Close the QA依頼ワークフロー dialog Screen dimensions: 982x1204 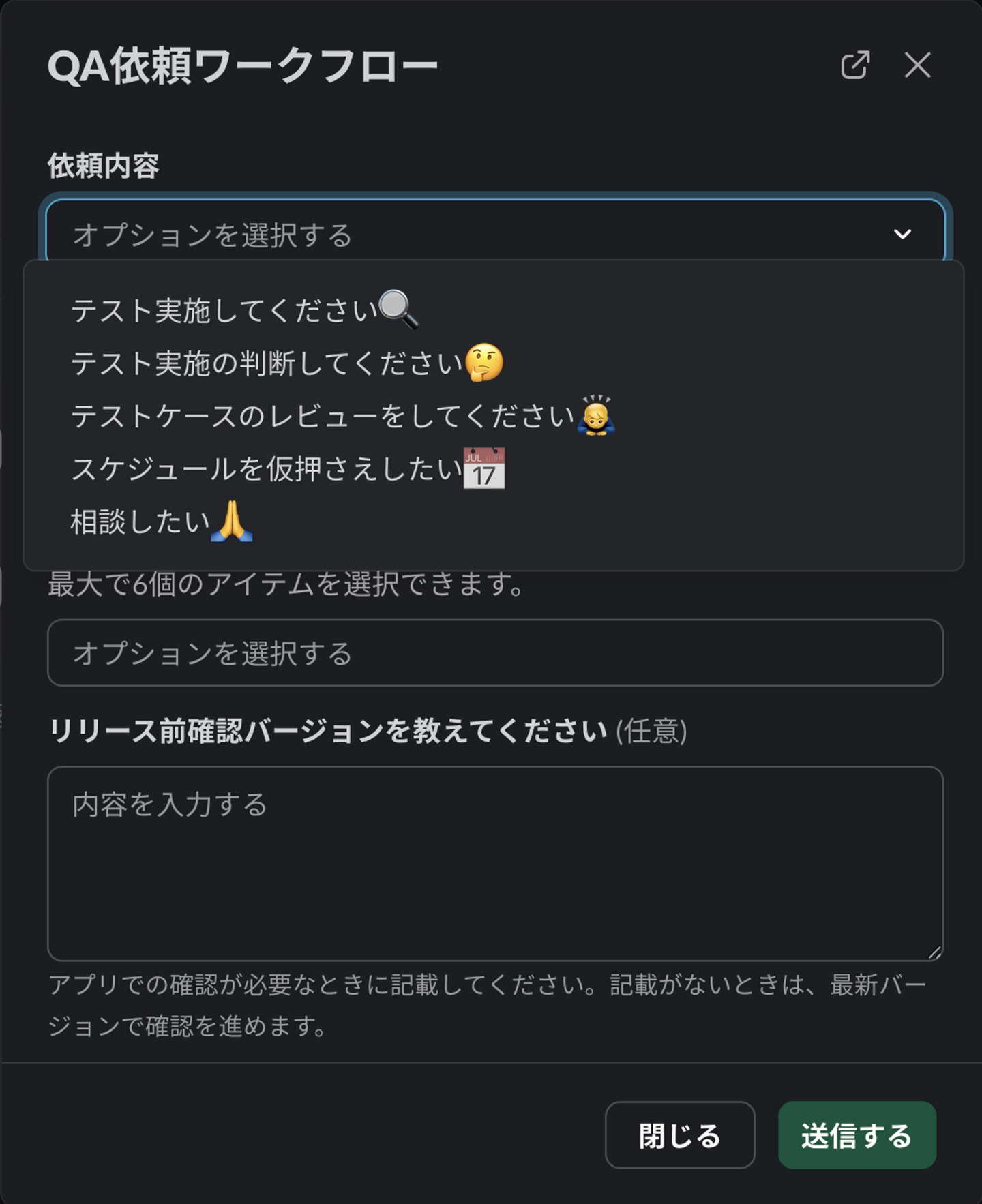917,65
